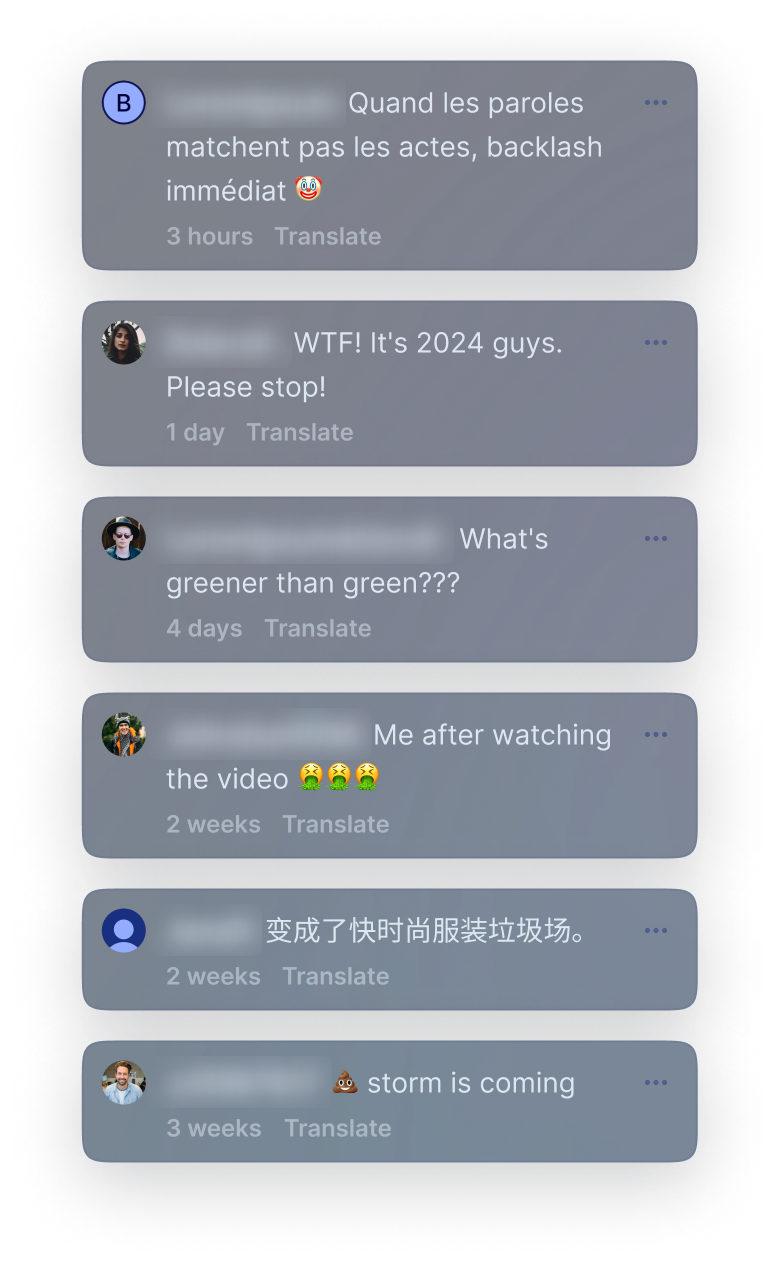Translate the French comment about backlash immédiat
777x1263 pixels.
327,237
